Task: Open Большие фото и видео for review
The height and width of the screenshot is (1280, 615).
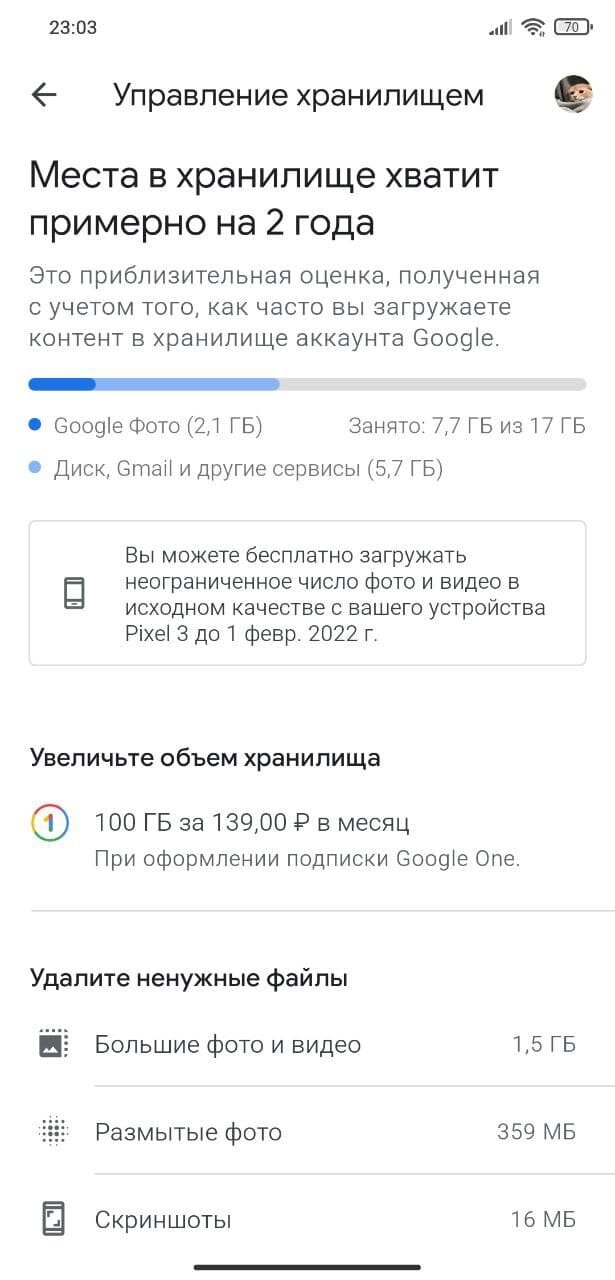Action: click(307, 1045)
